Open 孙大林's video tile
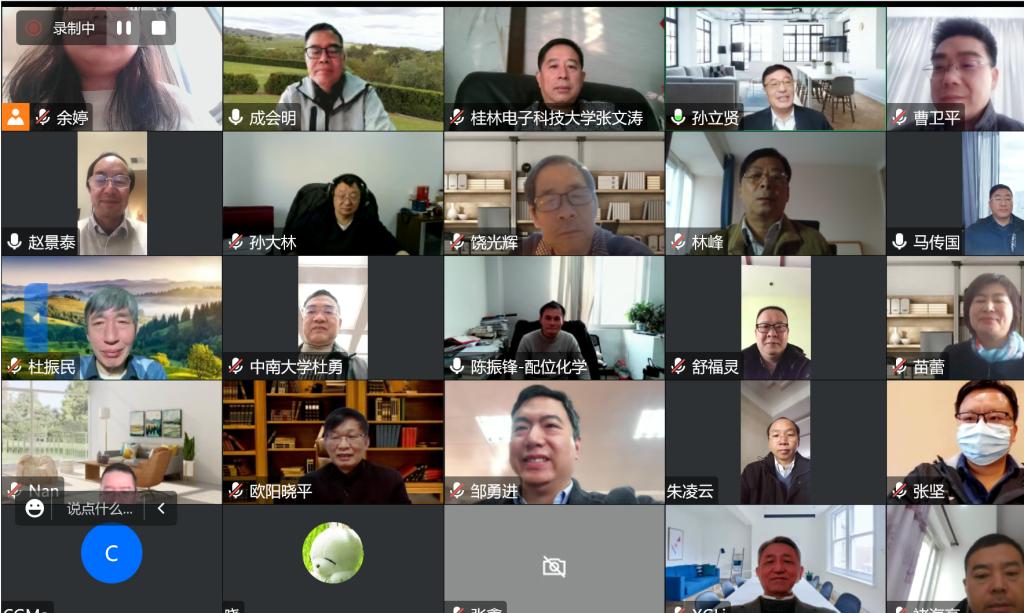Viewport: 1024px width, 613px height. (x=332, y=192)
